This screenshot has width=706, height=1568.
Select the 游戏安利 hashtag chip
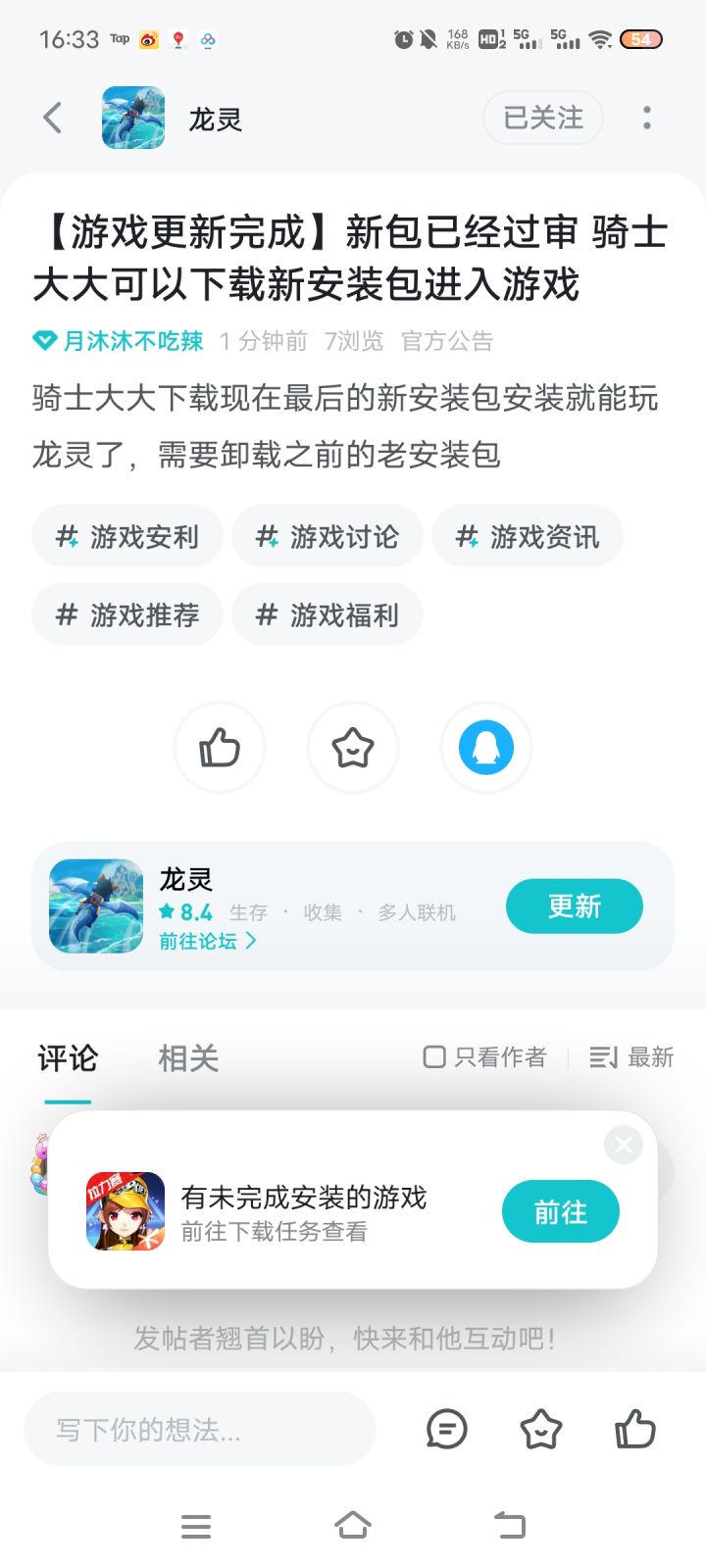[127, 536]
